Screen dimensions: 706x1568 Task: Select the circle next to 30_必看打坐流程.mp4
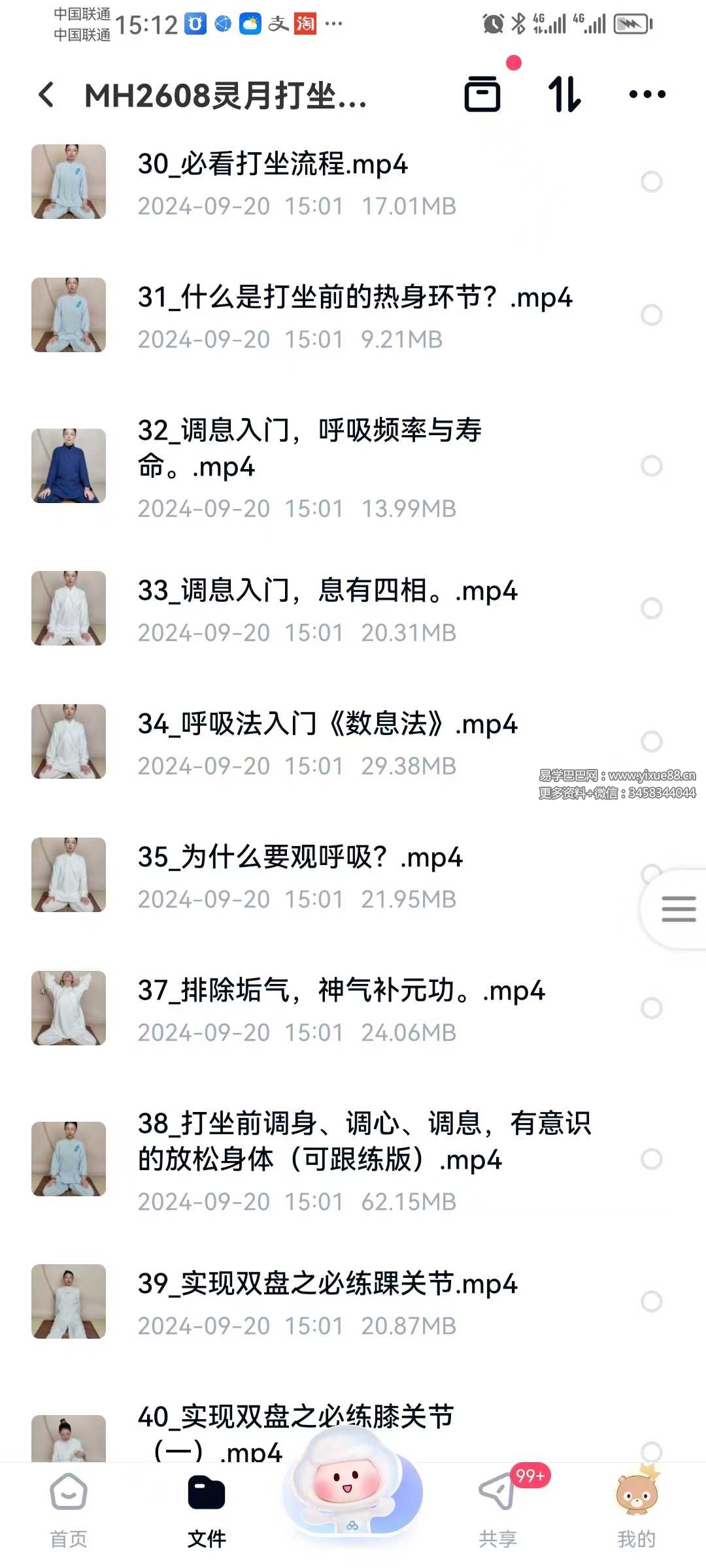[652, 182]
